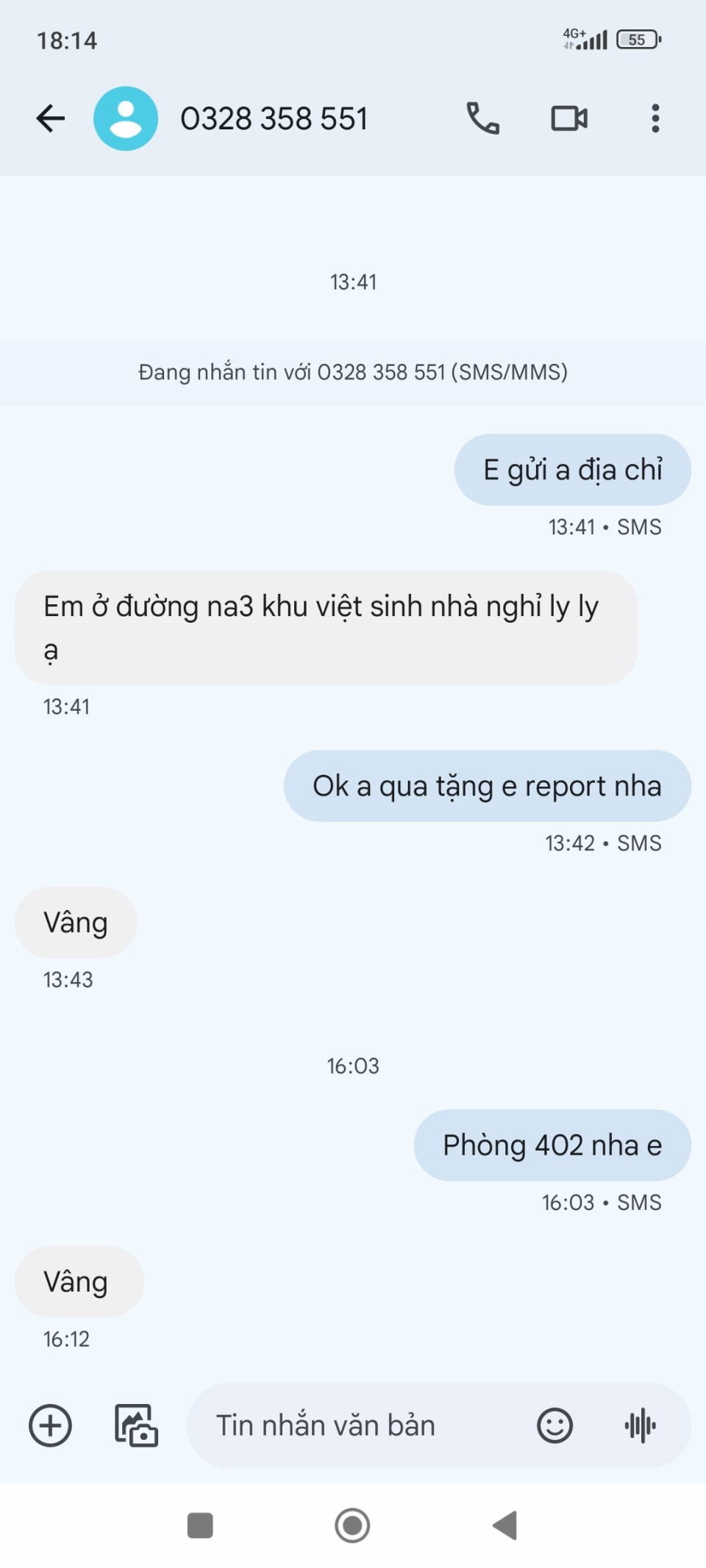Open recent apps with the square button

[200, 1525]
